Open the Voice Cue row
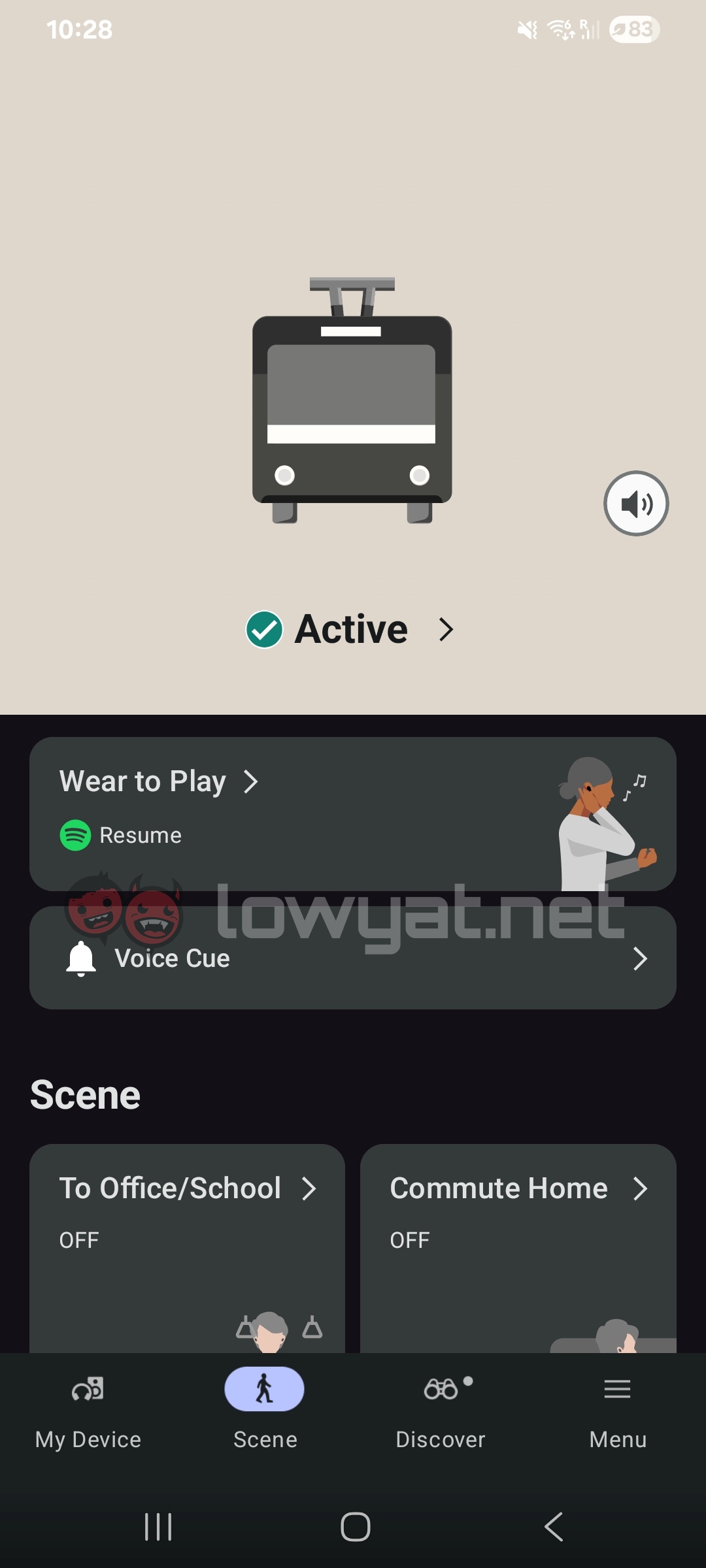Image resolution: width=706 pixels, height=1568 pixels. click(x=353, y=958)
